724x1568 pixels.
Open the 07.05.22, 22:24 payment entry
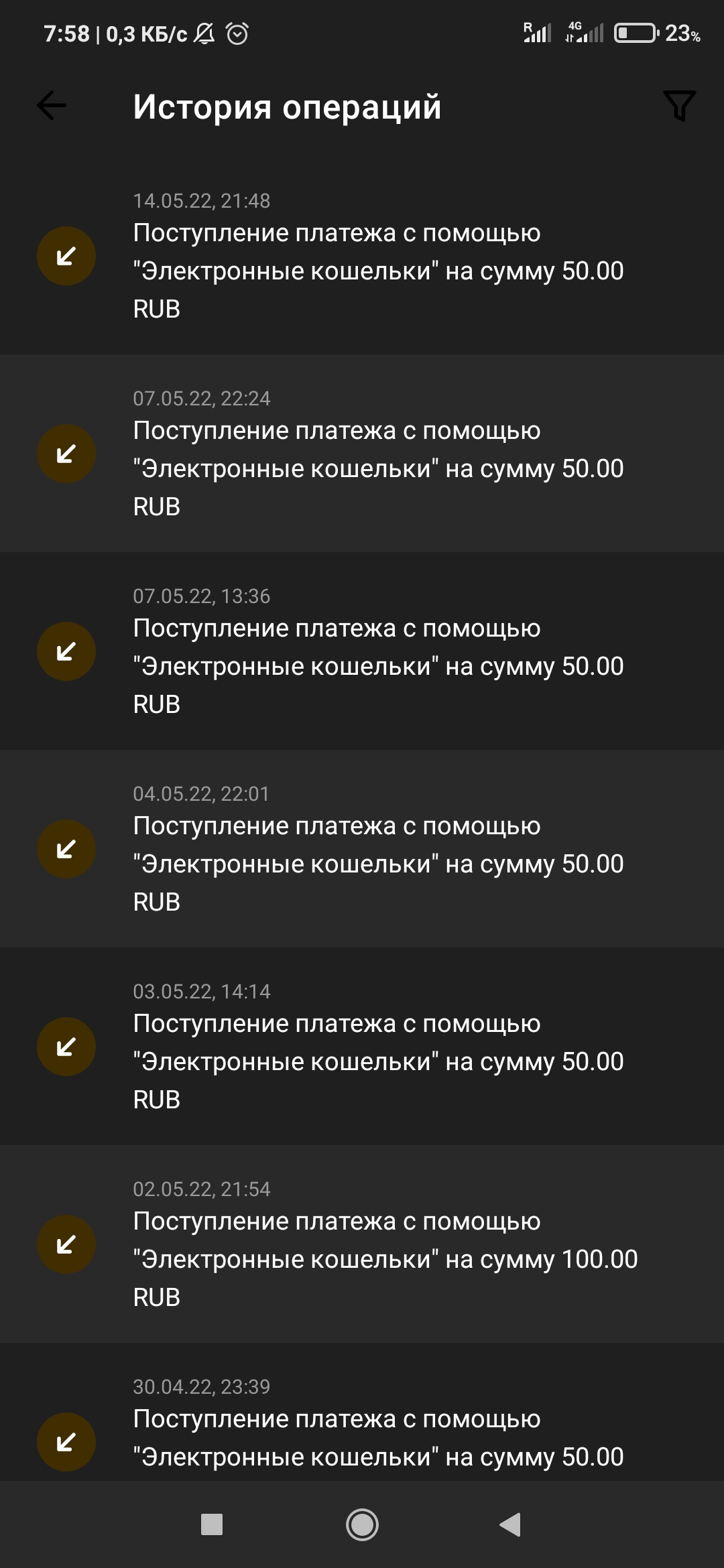pos(362,454)
